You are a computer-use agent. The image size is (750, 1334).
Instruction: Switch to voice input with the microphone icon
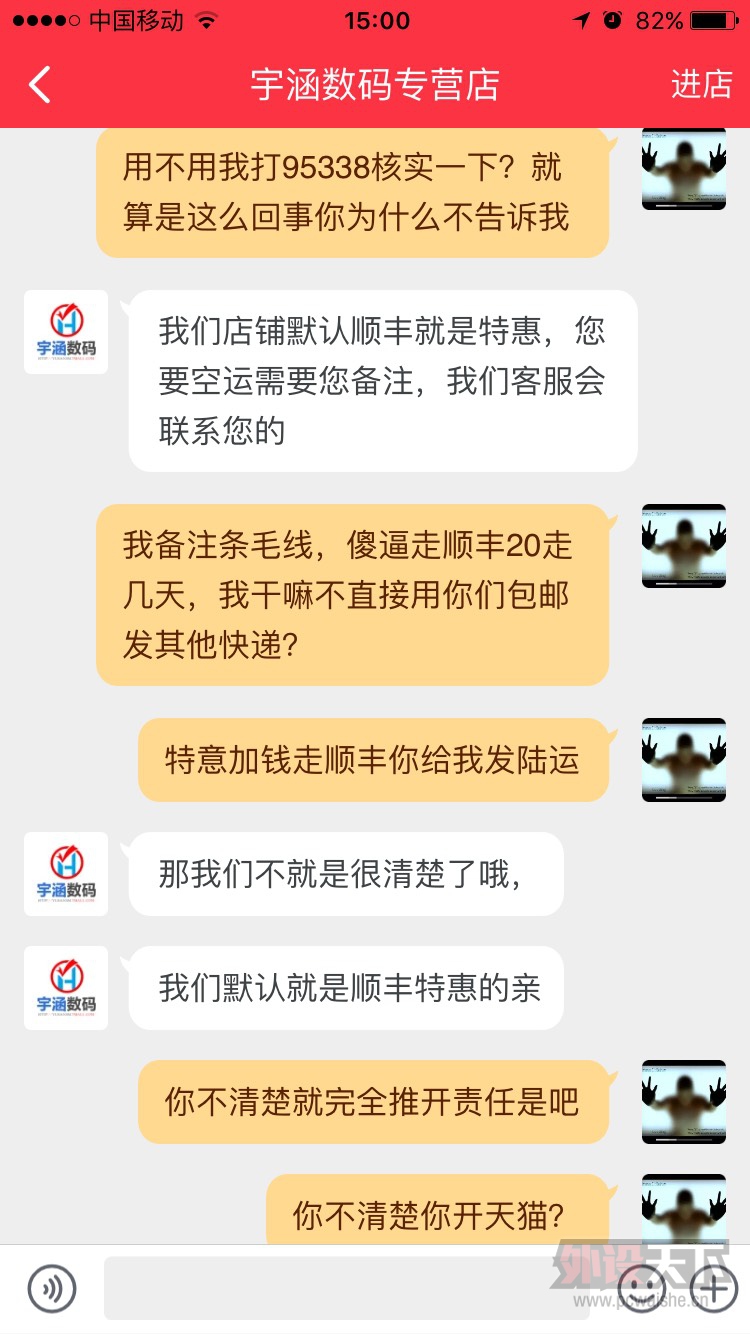(x=52, y=1289)
